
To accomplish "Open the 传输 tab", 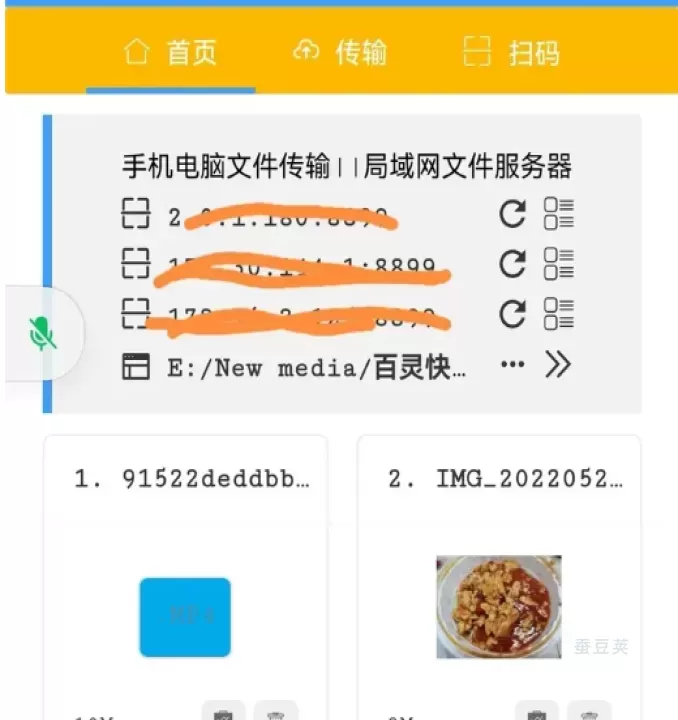I will [340, 52].
